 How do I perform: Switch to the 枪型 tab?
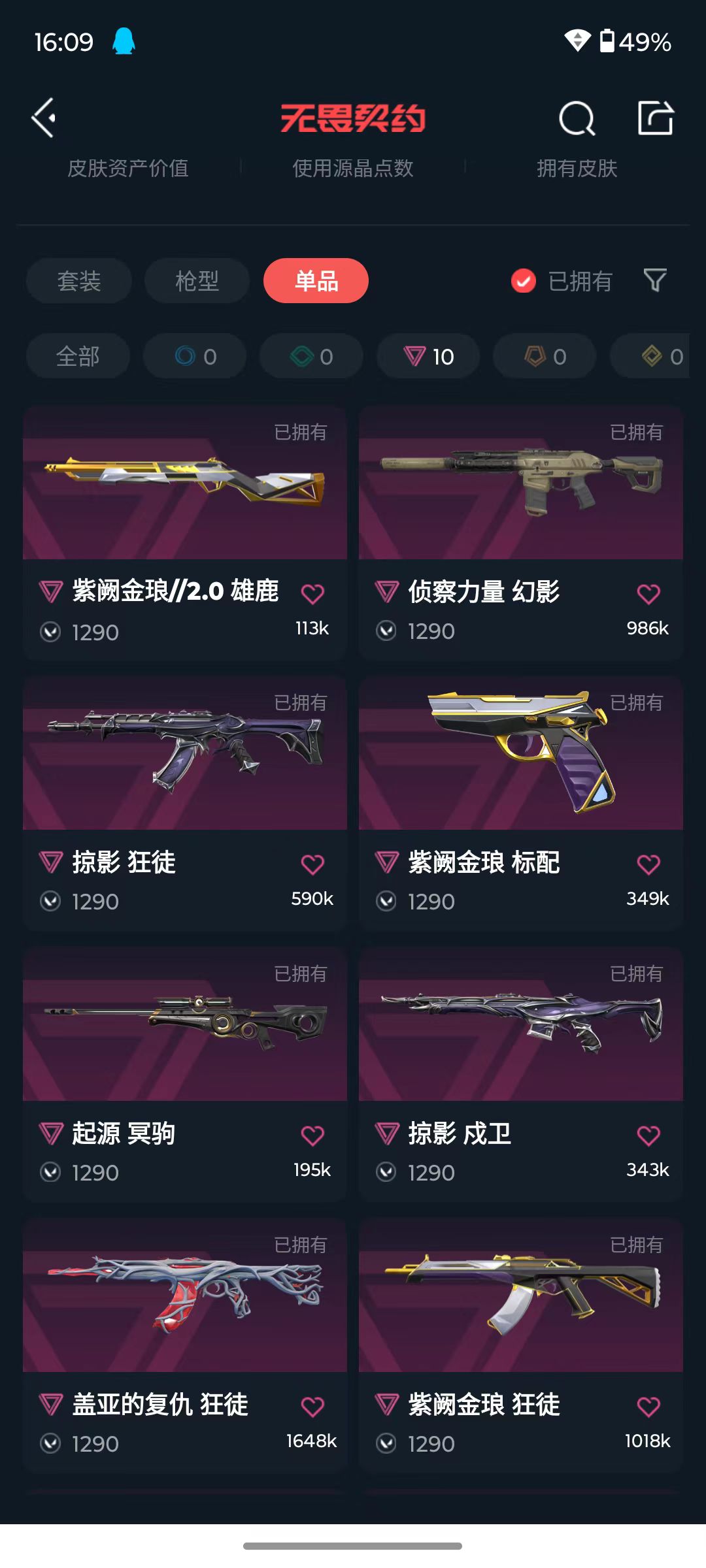[x=197, y=281]
